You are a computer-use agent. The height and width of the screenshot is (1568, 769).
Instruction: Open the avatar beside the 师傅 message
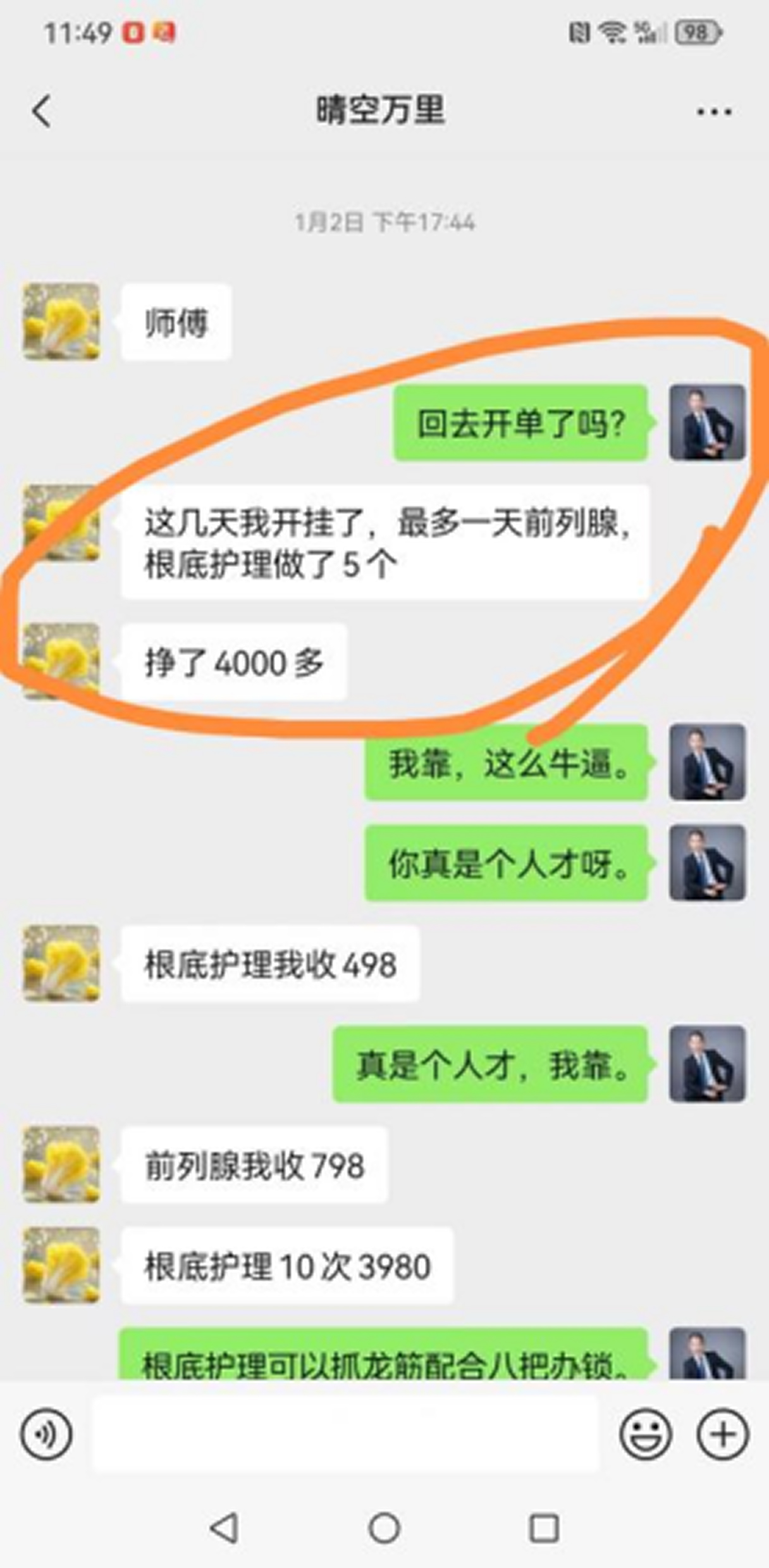pyautogui.click(x=61, y=321)
